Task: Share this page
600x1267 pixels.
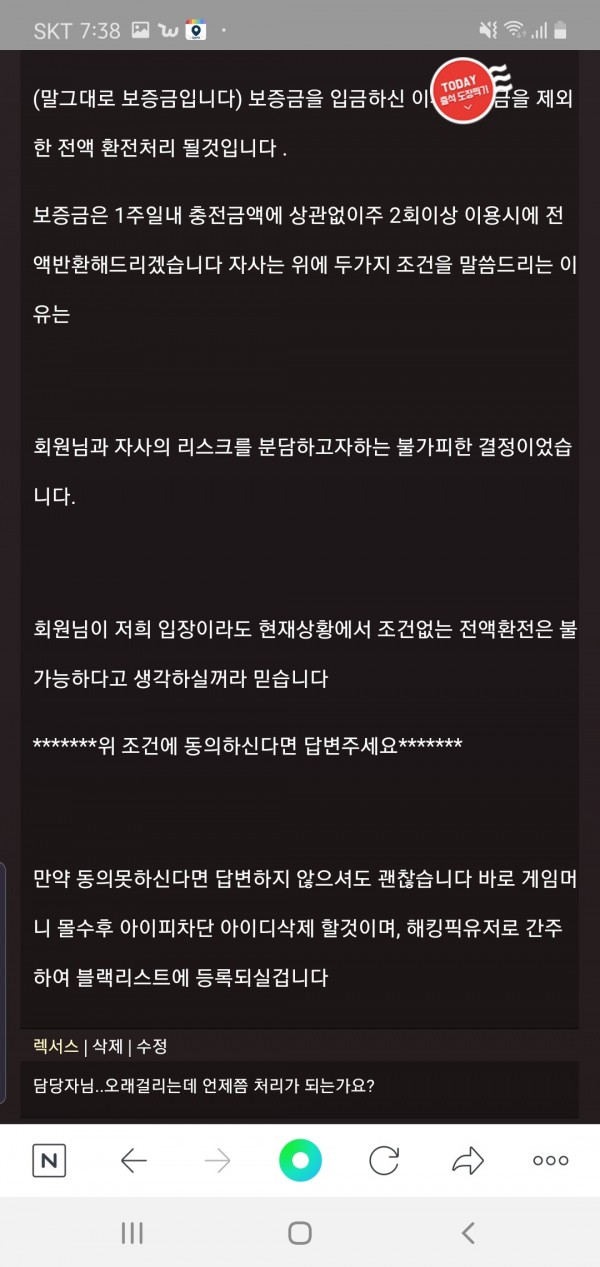Action: tap(467, 1160)
